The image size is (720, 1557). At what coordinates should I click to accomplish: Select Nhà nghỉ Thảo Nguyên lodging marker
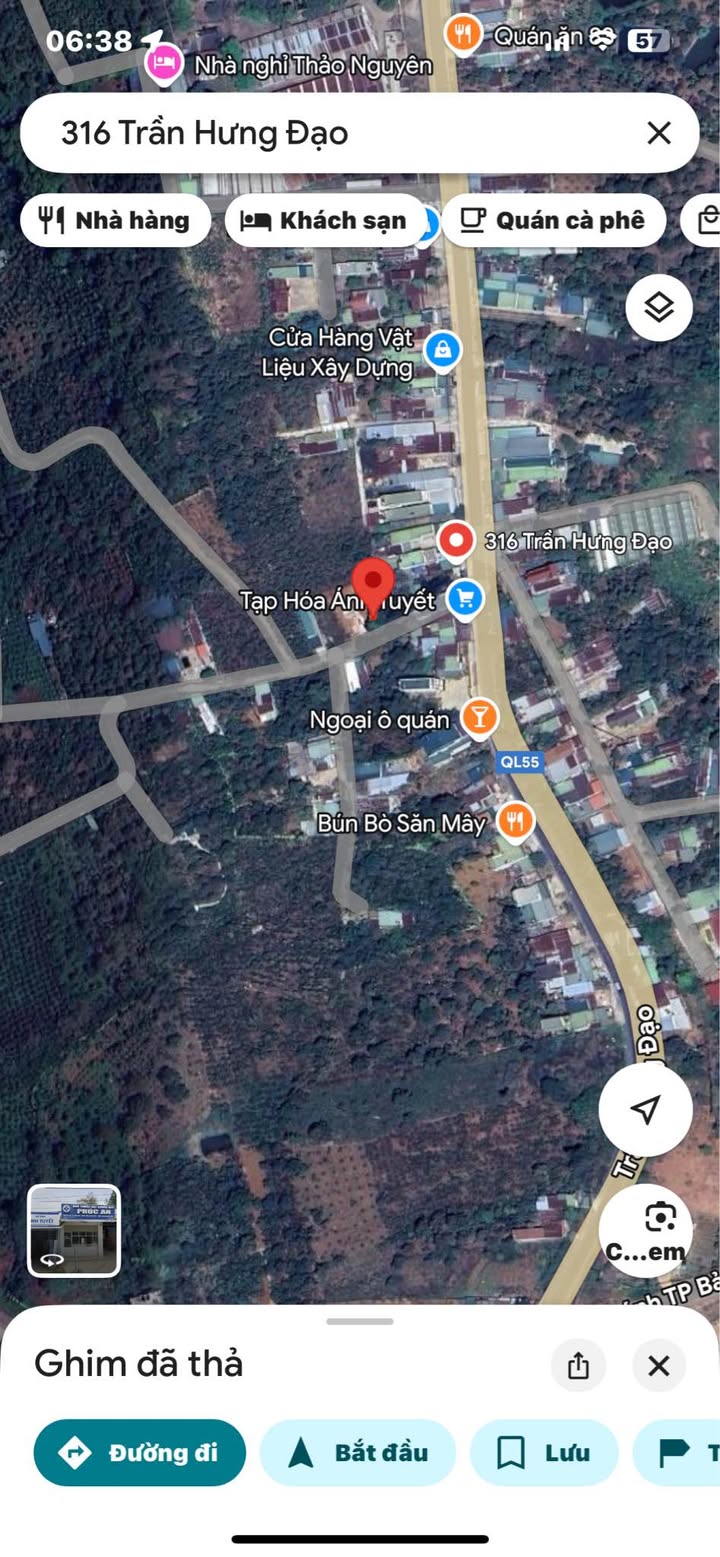click(163, 64)
